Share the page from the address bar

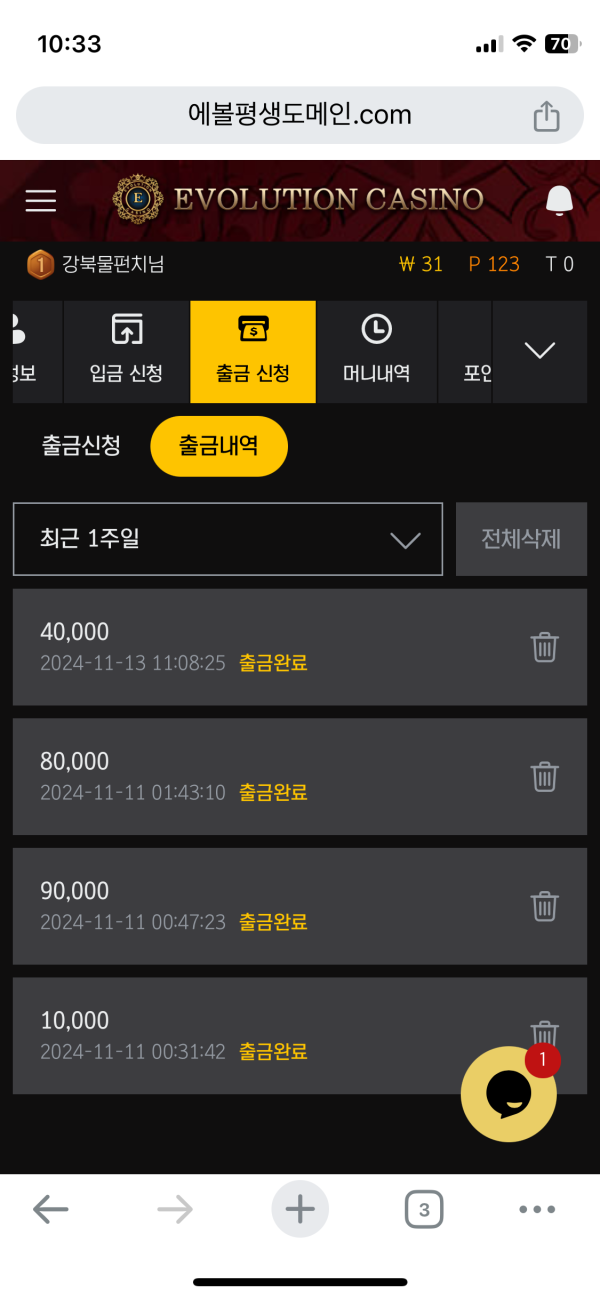[x=546, y=116]
